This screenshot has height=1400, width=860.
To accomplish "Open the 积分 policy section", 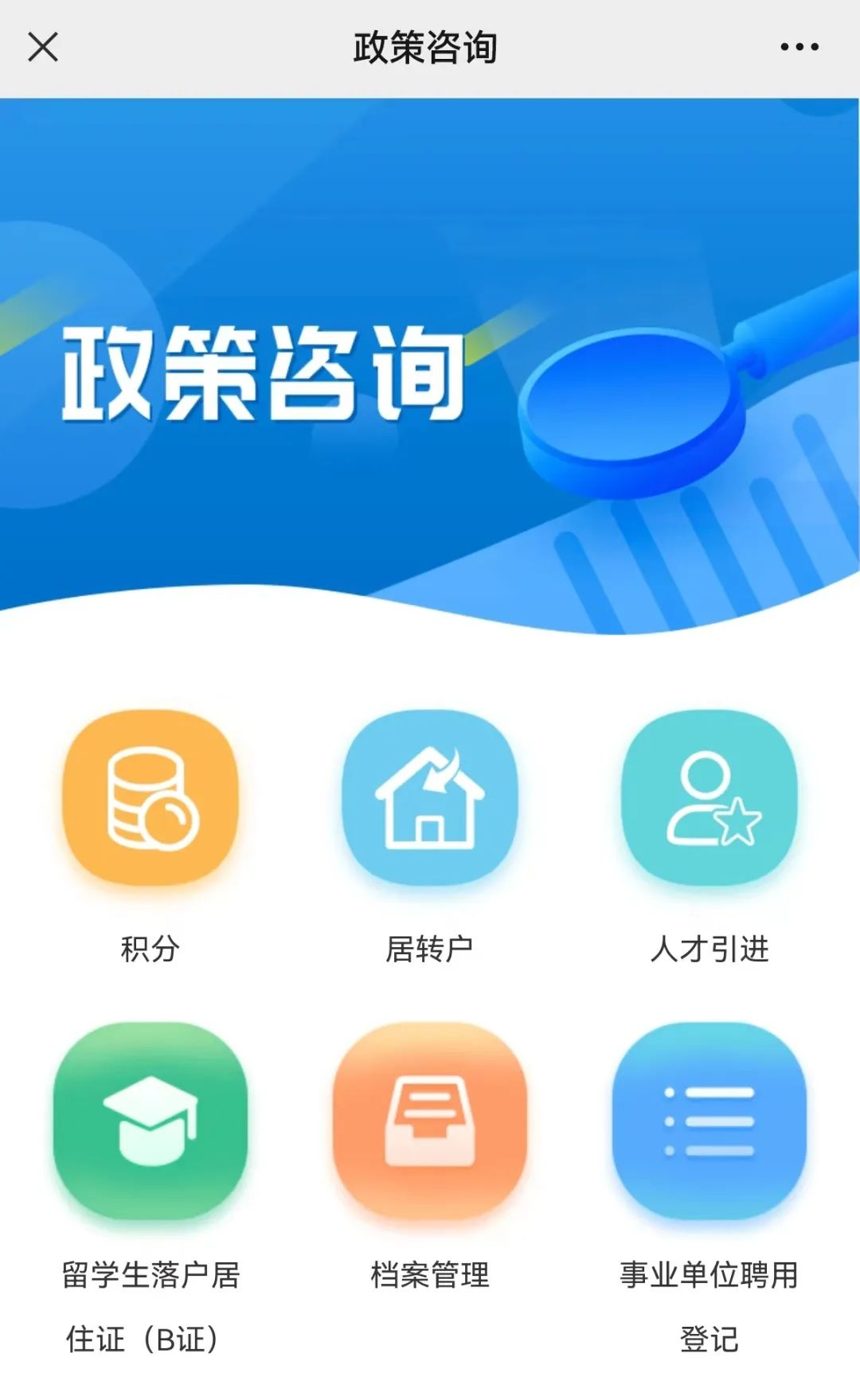I will [150, 798].
